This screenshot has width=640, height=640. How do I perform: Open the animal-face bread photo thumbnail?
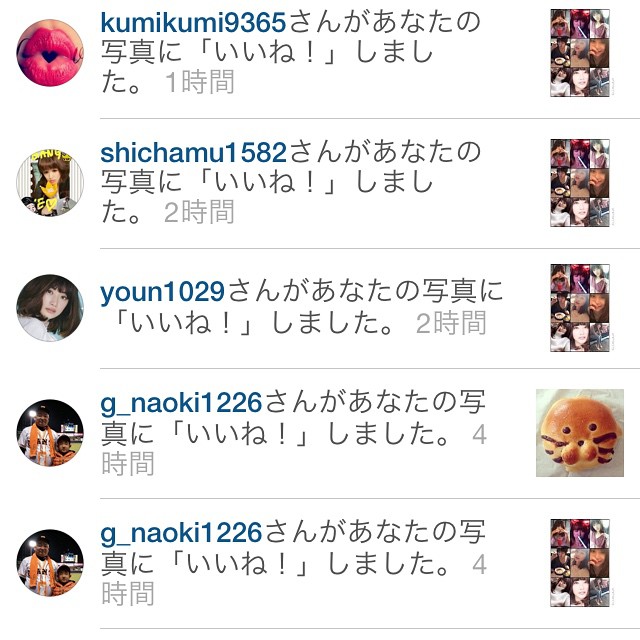(x=580, y=433)
